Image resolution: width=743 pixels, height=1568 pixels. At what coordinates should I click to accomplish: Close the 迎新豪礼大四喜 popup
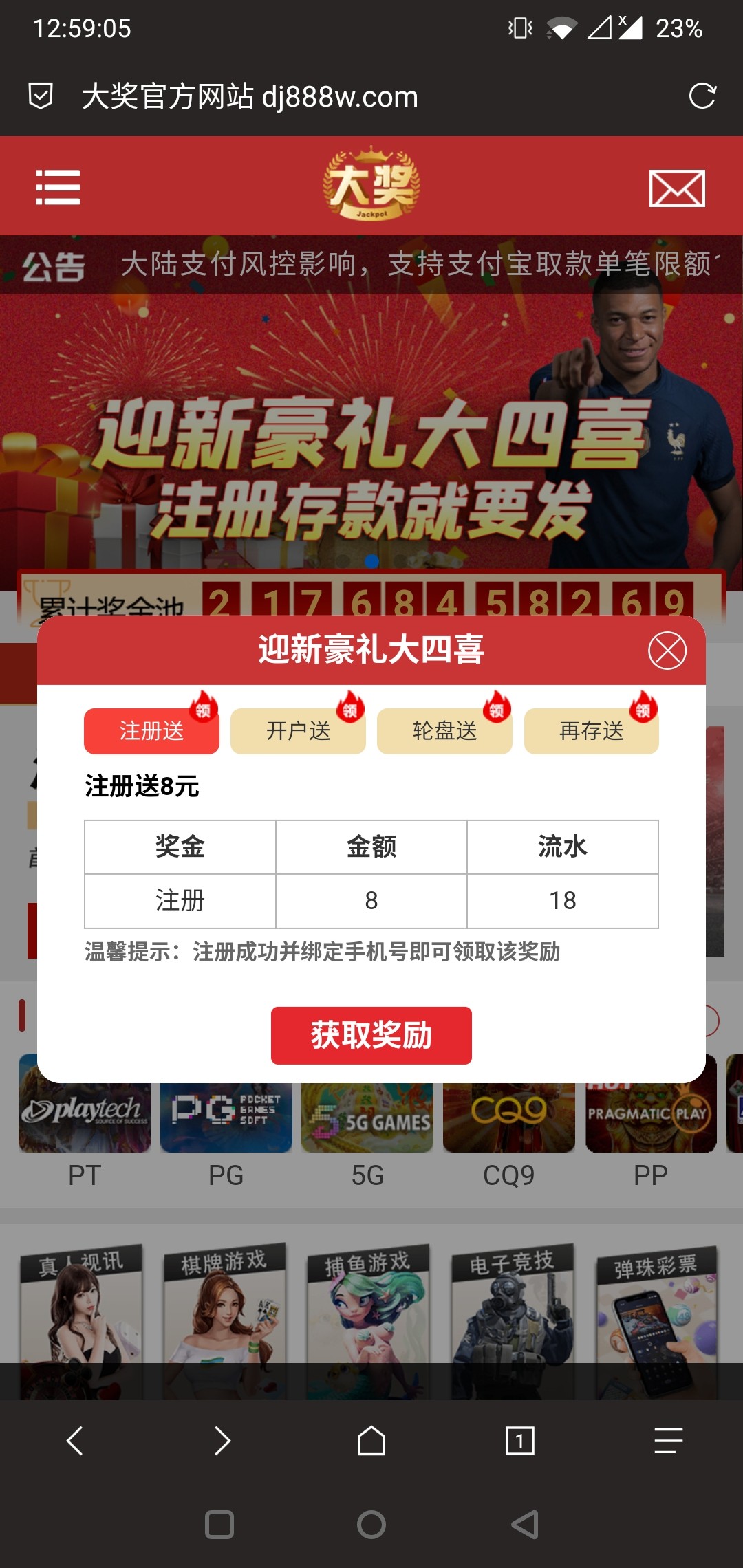pyautogui.click(x=667, y=651)
